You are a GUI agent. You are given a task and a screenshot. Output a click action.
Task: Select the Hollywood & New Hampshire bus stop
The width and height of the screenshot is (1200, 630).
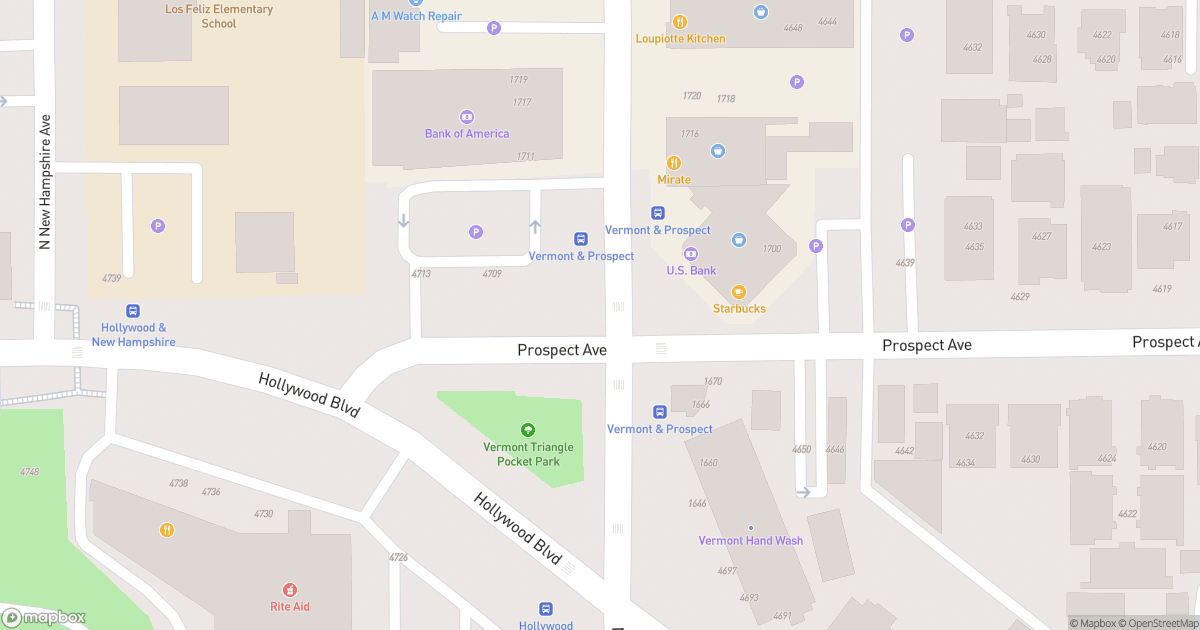133,311
